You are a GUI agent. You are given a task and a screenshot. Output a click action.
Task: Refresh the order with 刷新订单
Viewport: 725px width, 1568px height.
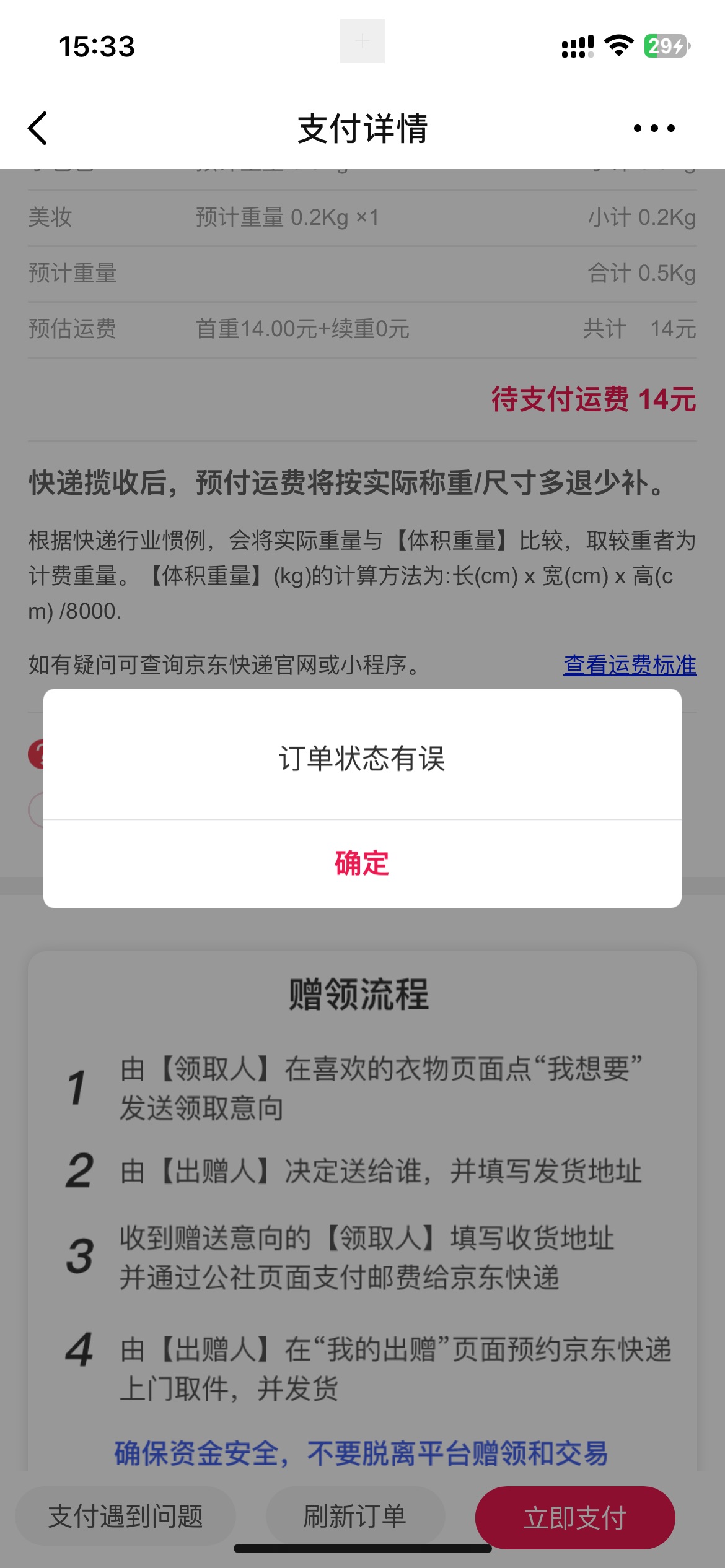(x=355, y=1516)
